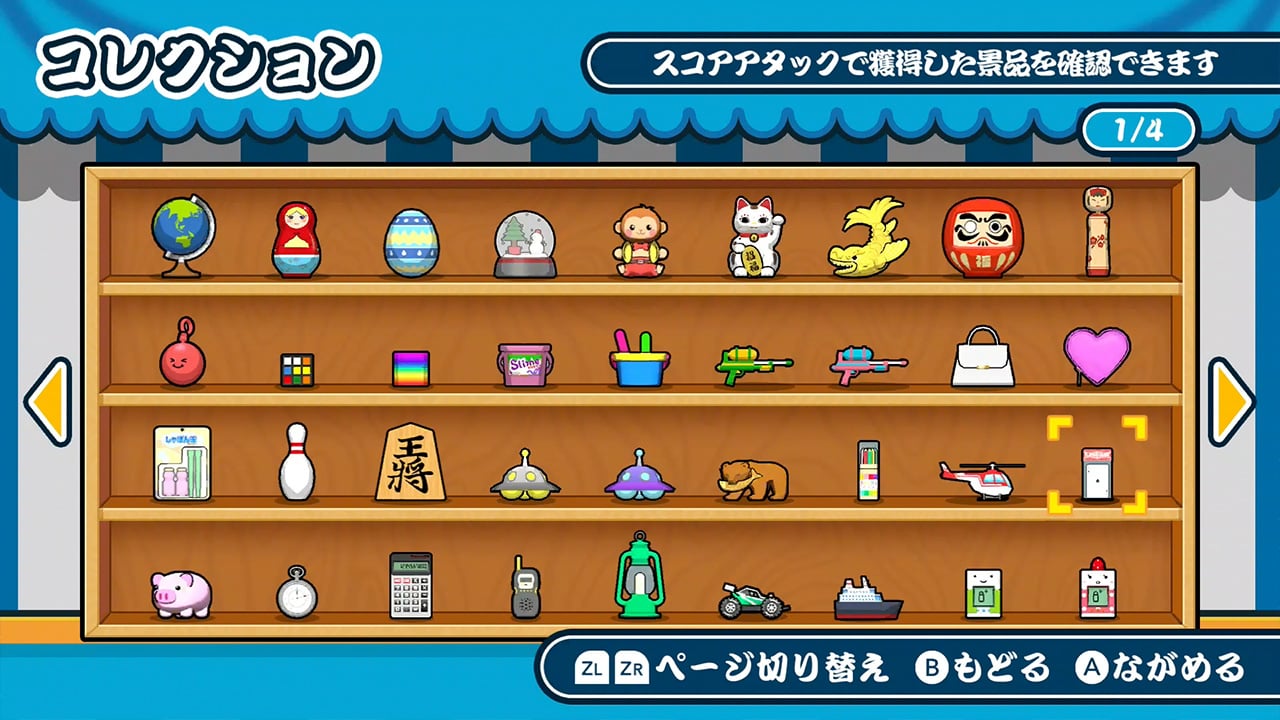
Task: Select the calculator prize
Action: point(410,586)
